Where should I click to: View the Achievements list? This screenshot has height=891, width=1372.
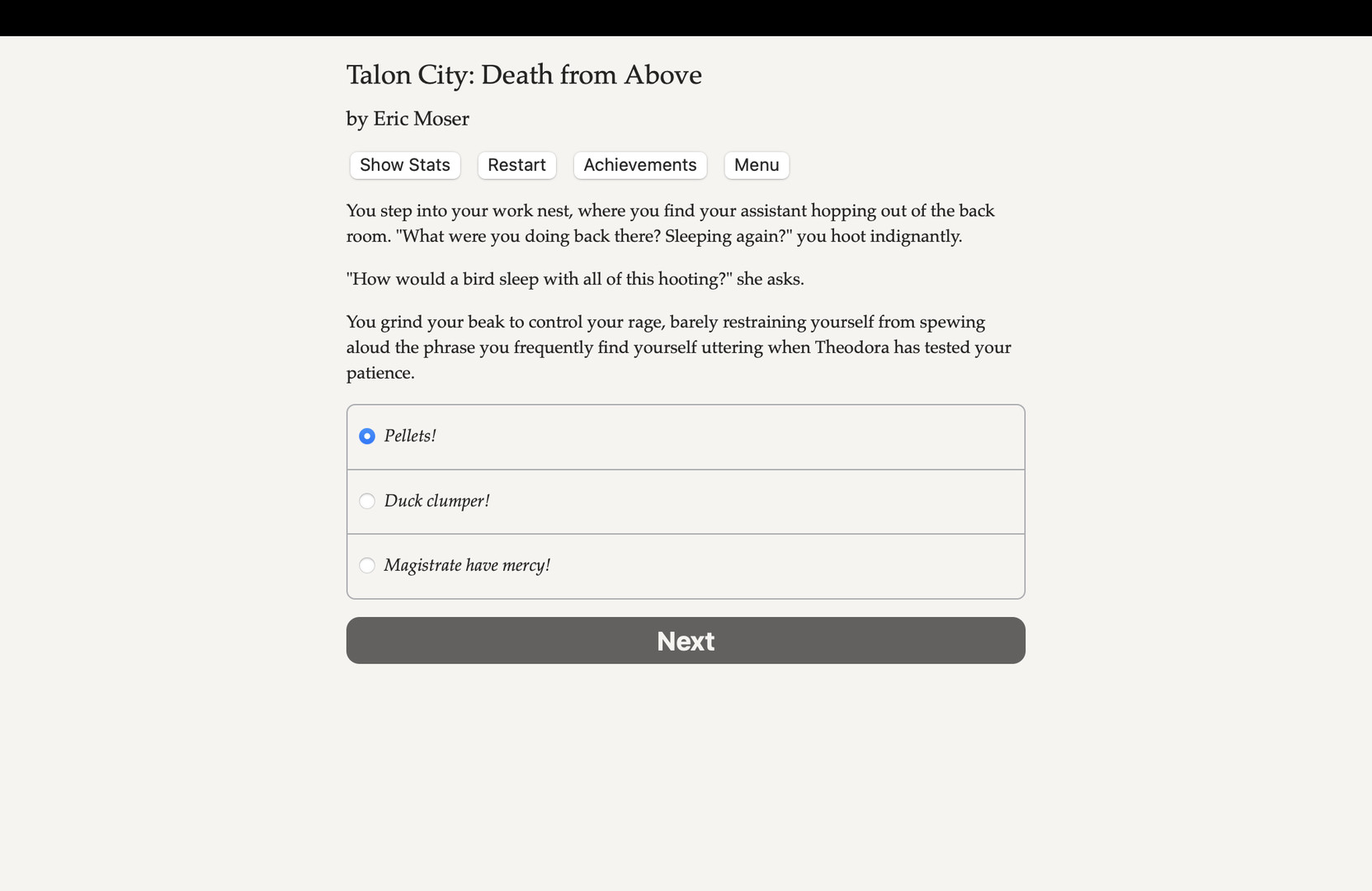[639, 165]
